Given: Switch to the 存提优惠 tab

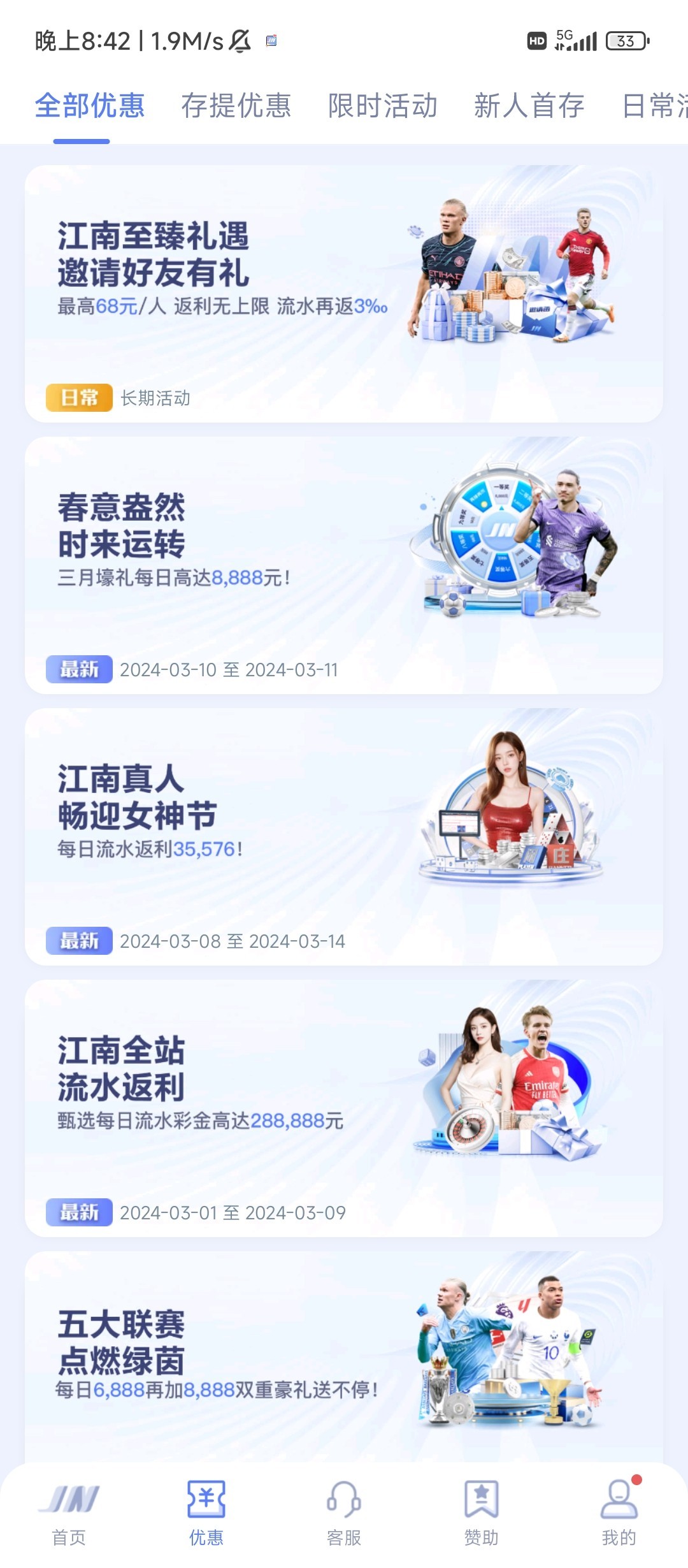Looking at the screenshot, I should [236, 106].
